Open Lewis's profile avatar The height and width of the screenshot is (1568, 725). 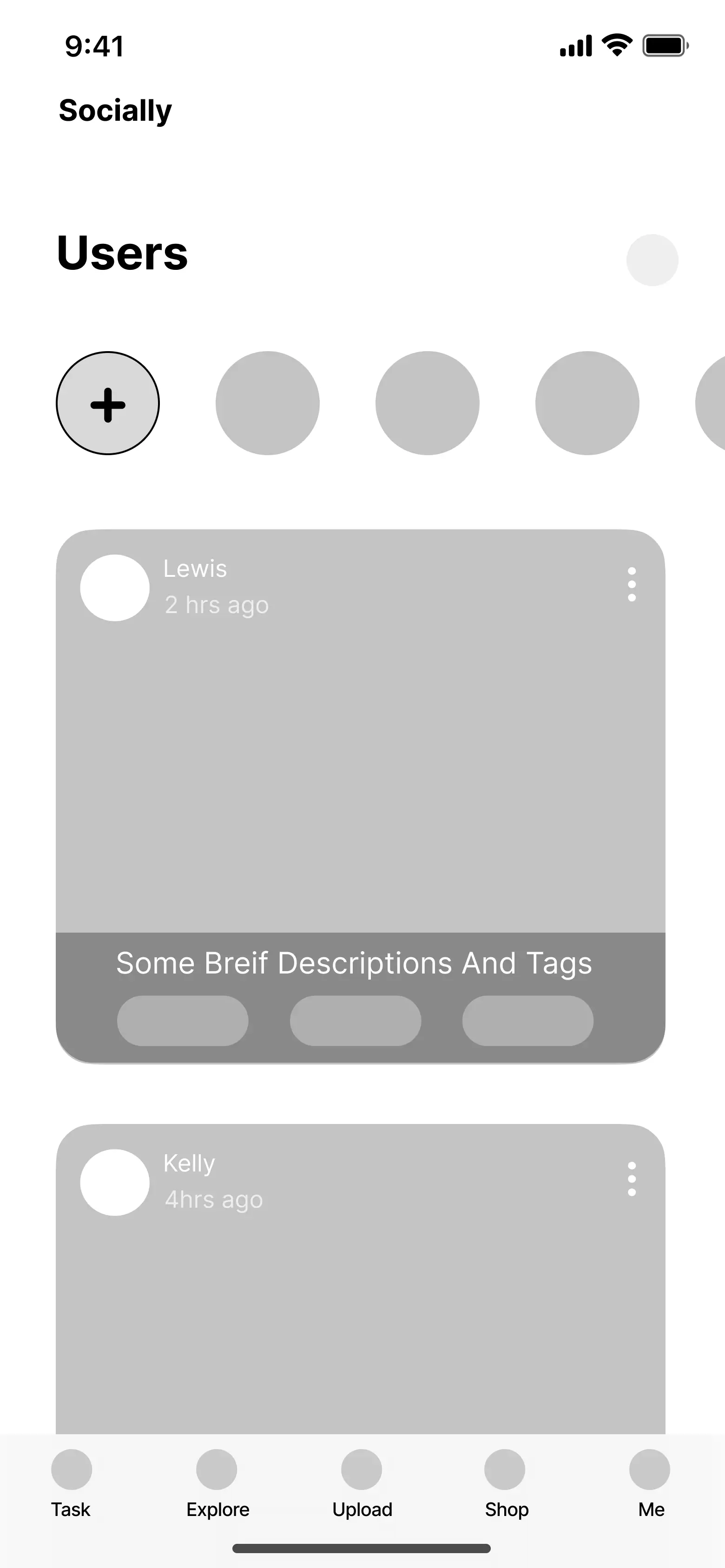pyautogui.click(x=114, y=588)
